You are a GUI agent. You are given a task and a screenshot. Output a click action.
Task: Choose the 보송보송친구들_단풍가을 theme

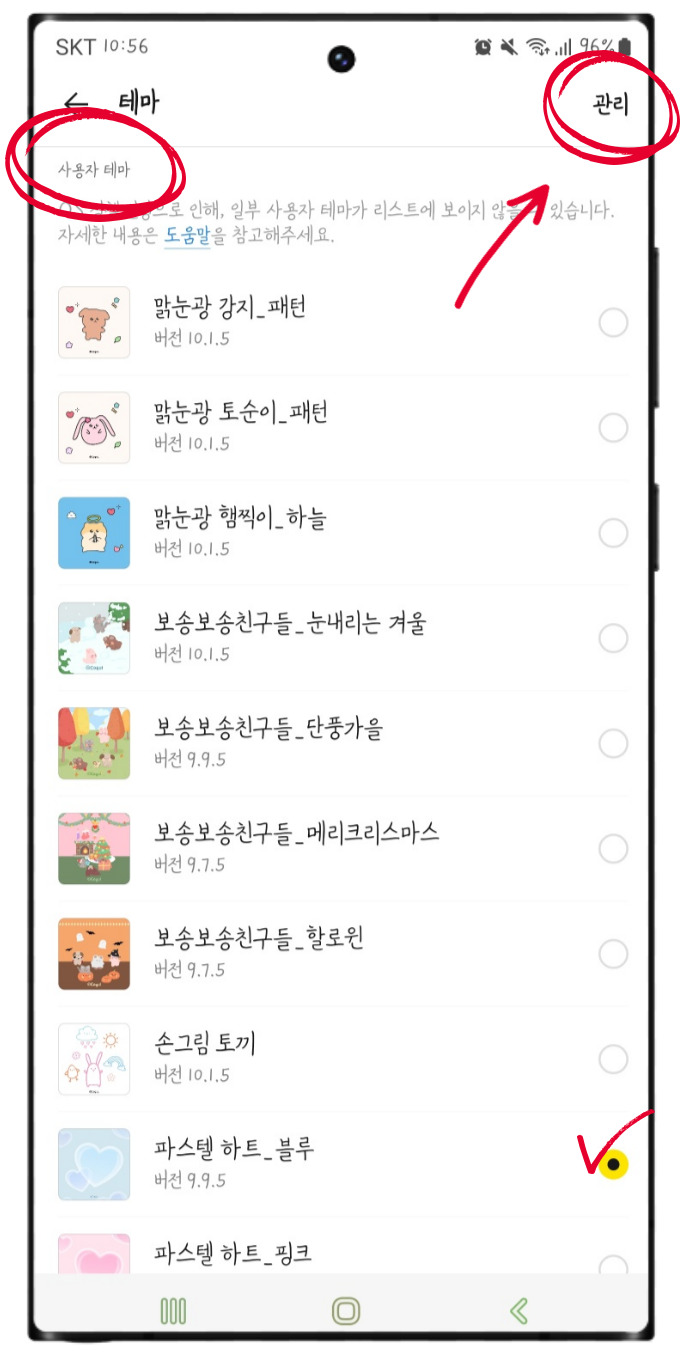click(613, 743)
